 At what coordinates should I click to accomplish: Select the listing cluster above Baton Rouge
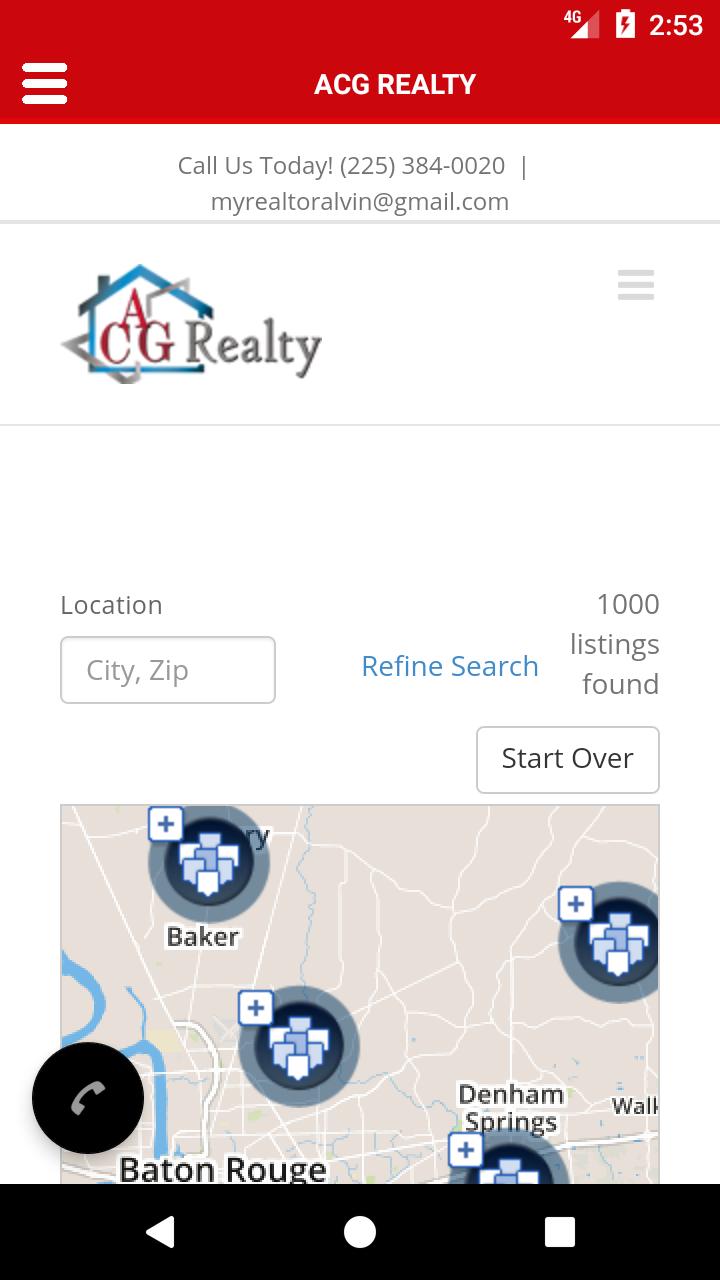click(x=299, y=1045)
